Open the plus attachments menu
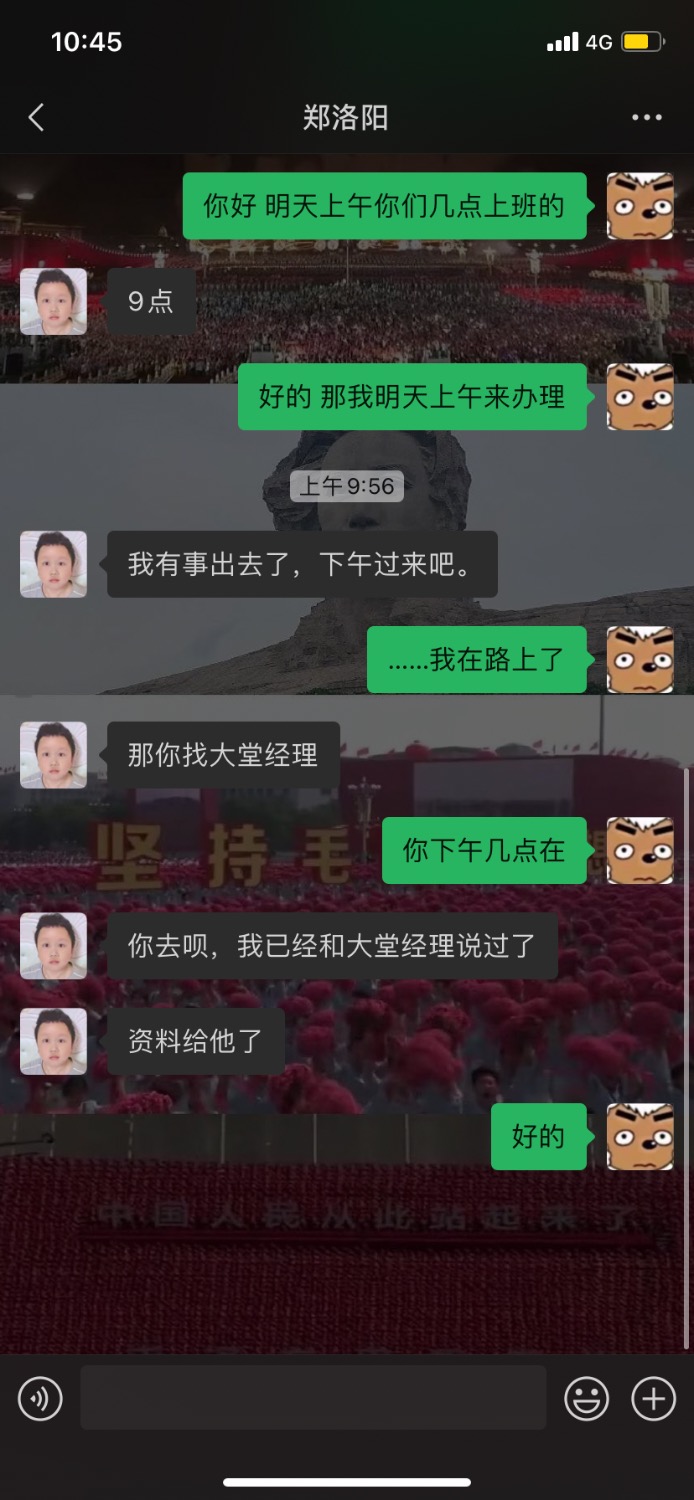Image resolution: width=694 pixels, height=1500 pixels. [653, 1398]
